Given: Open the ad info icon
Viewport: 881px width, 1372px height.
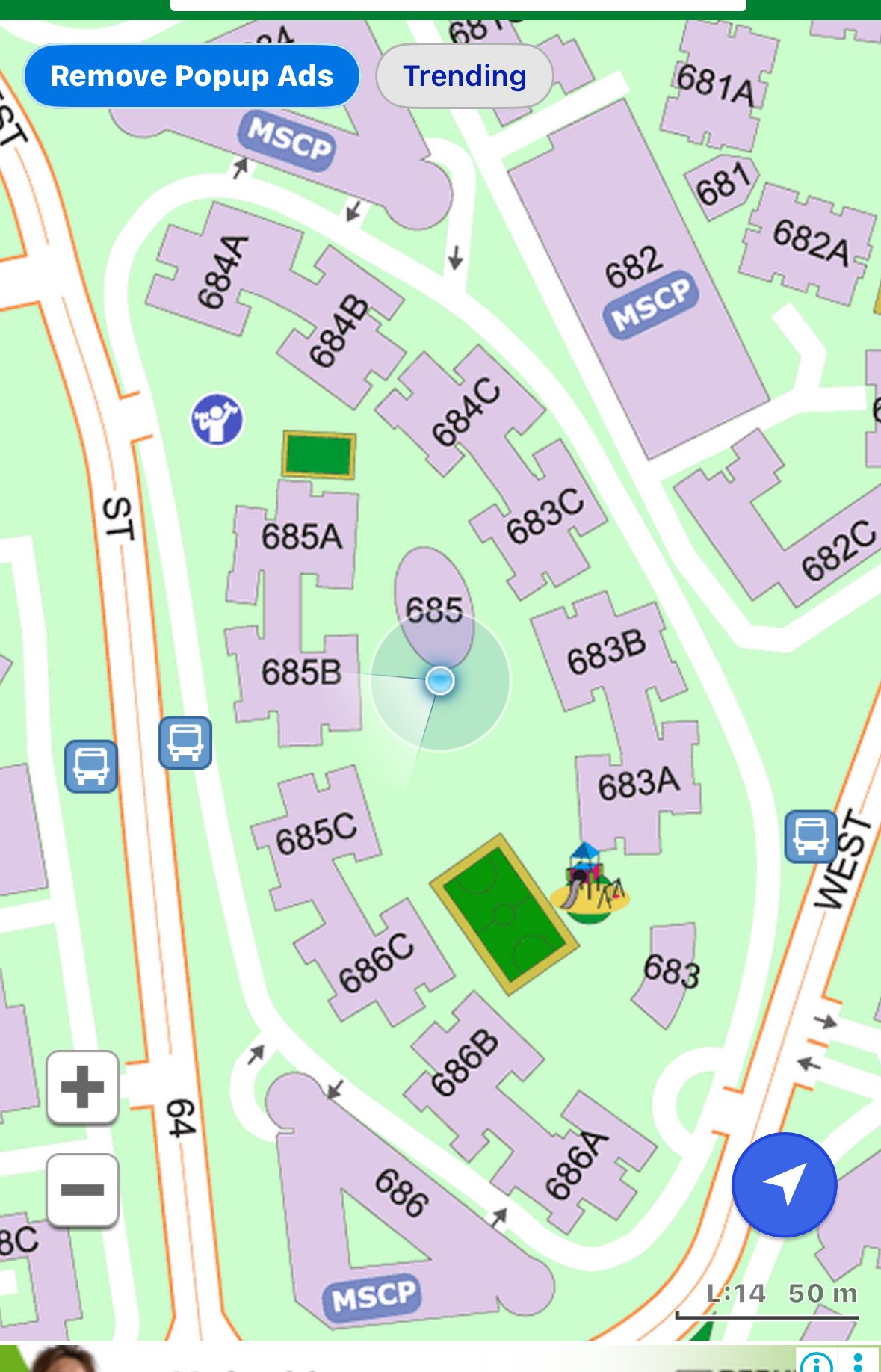Looking at the screenshot, I should pyautogui.click(x=816, y=1362).
